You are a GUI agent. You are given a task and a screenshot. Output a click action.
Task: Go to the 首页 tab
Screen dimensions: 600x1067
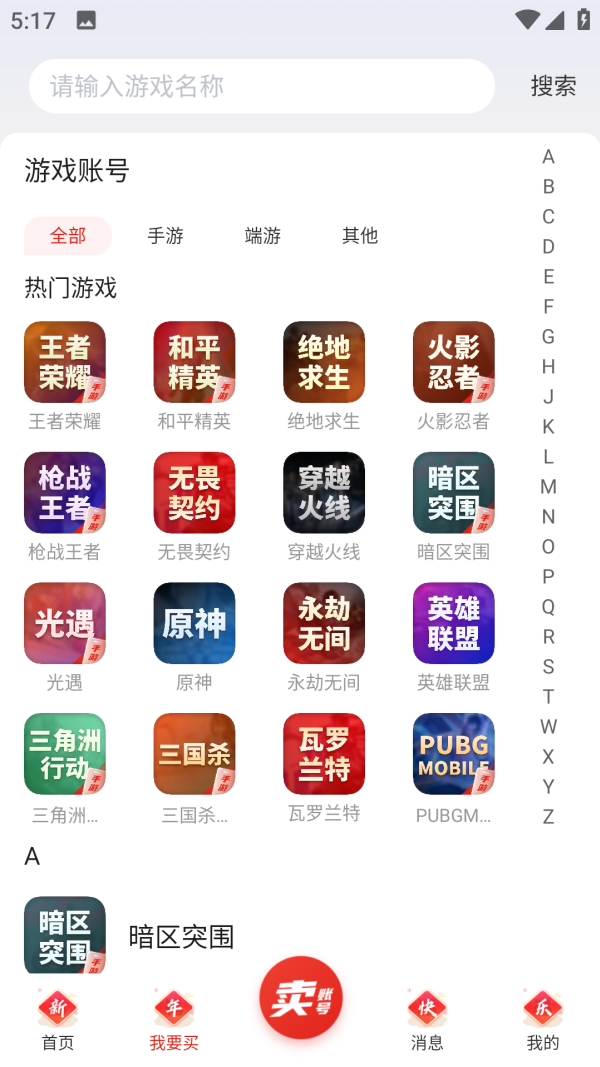(58, 1021)
